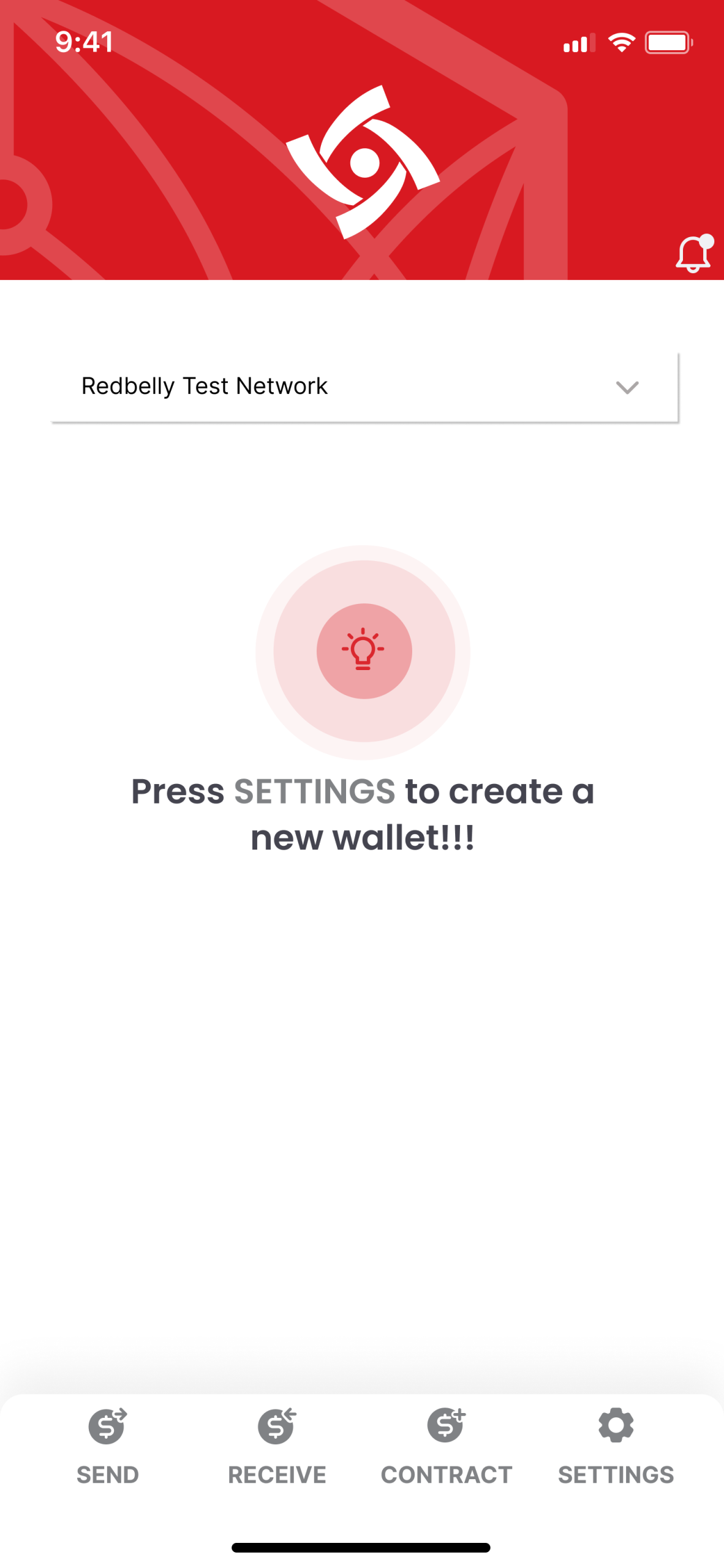This screenshot has width=724, height=1568.
Task: Switch to the Send tab
Action: [x=108, y=1447]
